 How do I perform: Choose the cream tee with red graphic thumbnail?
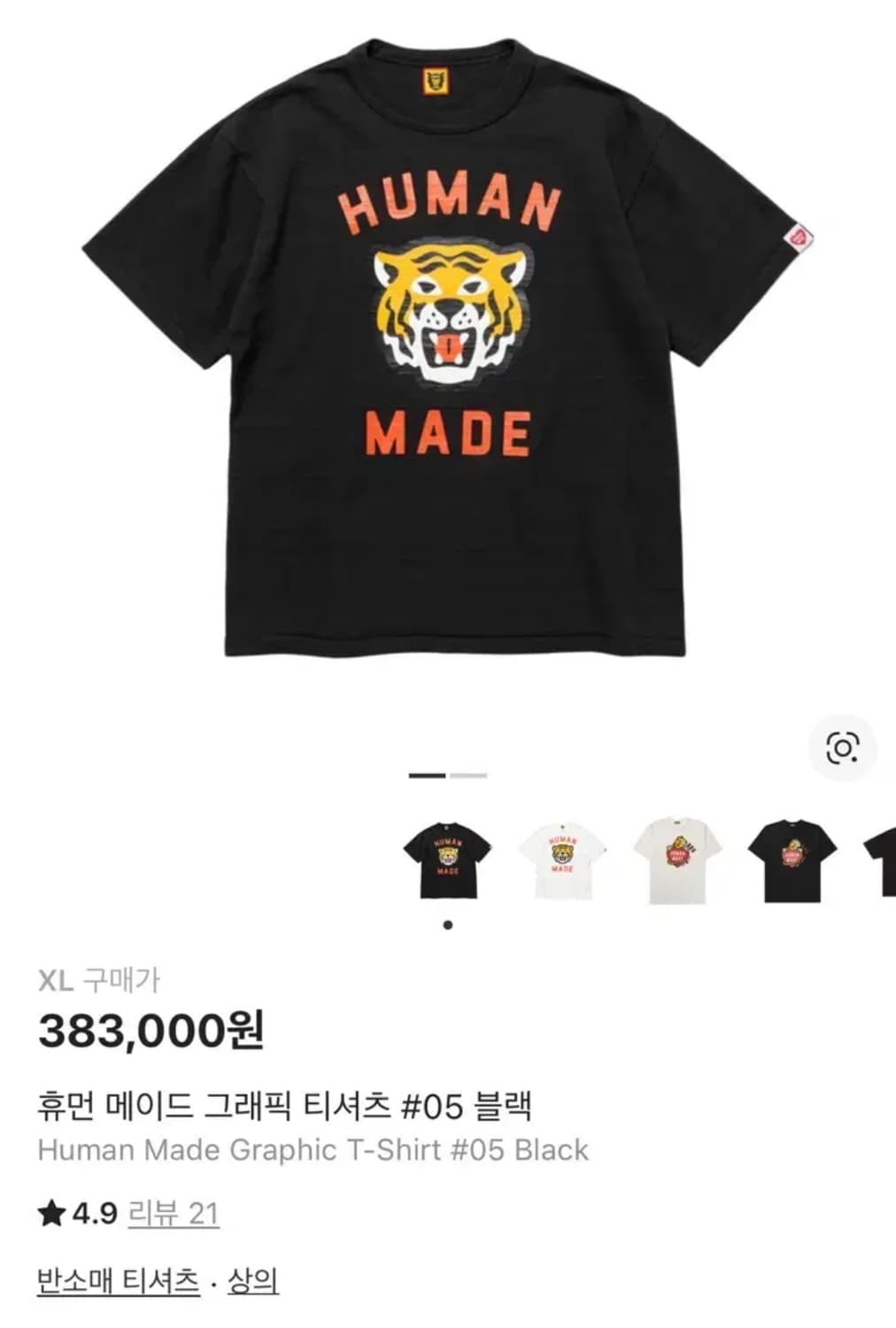click(677, 860)
